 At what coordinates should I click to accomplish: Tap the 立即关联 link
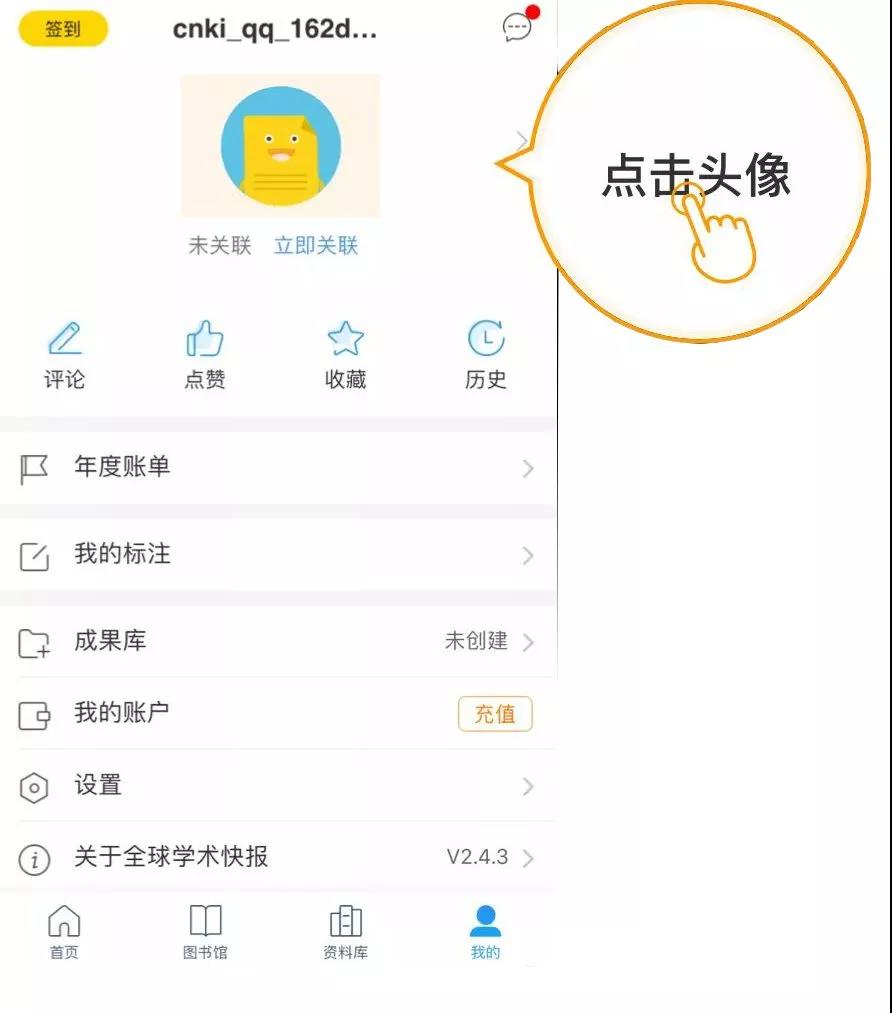pyautogui.click(x=316, y=245)
